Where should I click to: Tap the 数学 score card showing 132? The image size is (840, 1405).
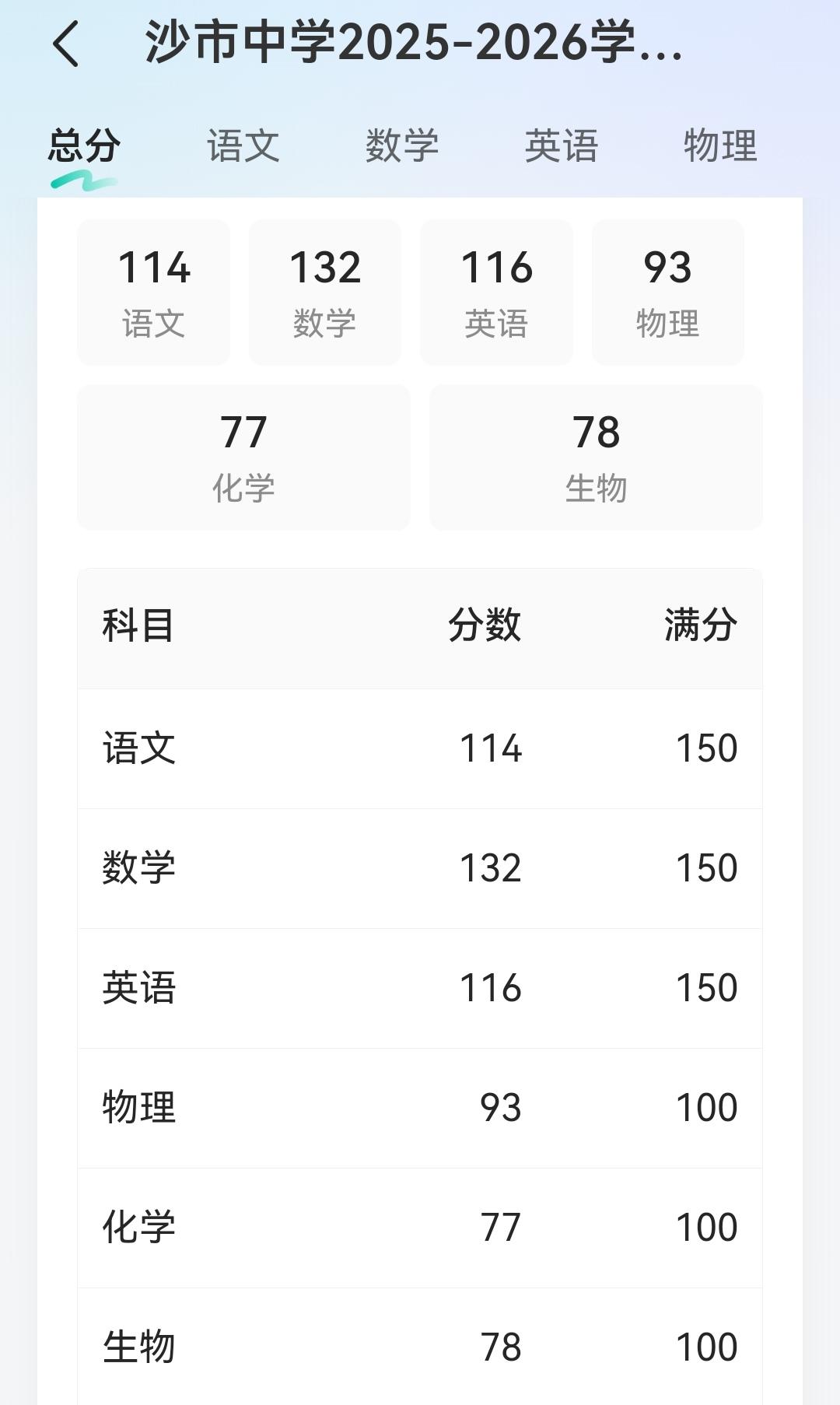324,292
